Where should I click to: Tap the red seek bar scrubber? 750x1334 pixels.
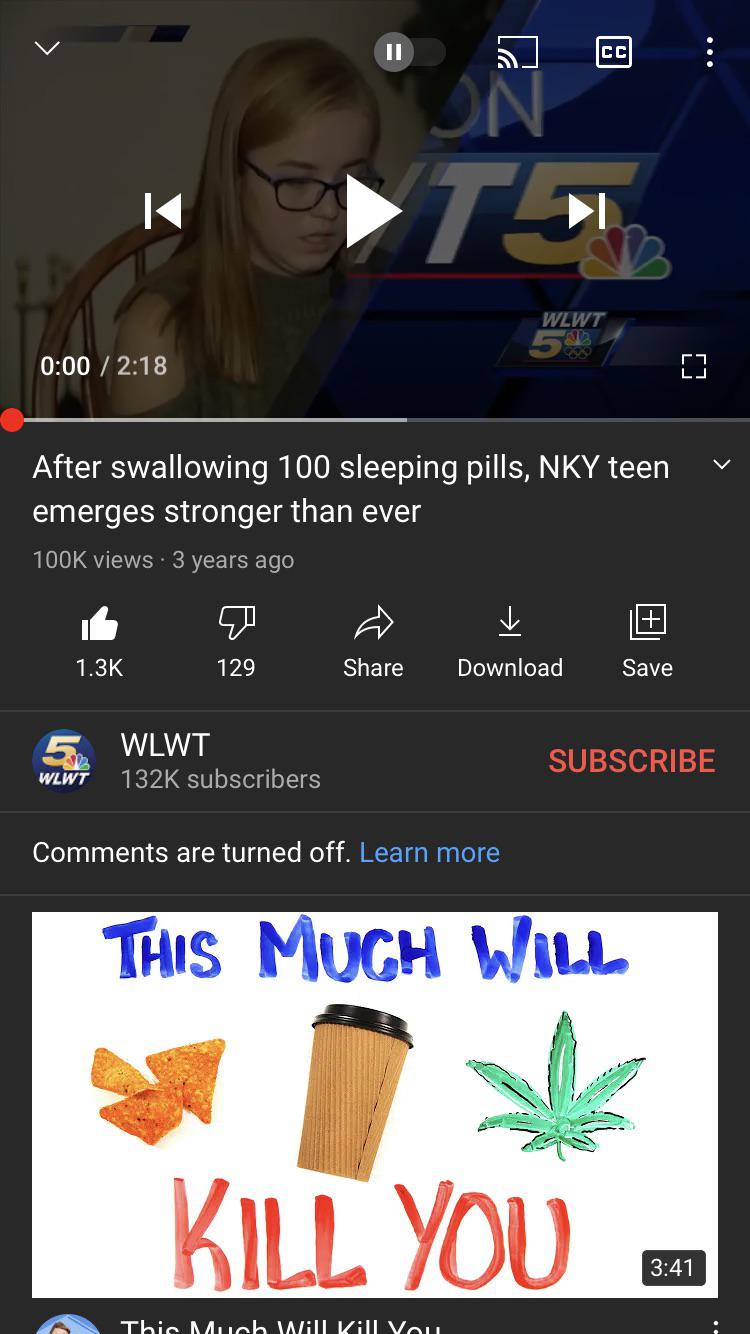[x=12, y=420]
